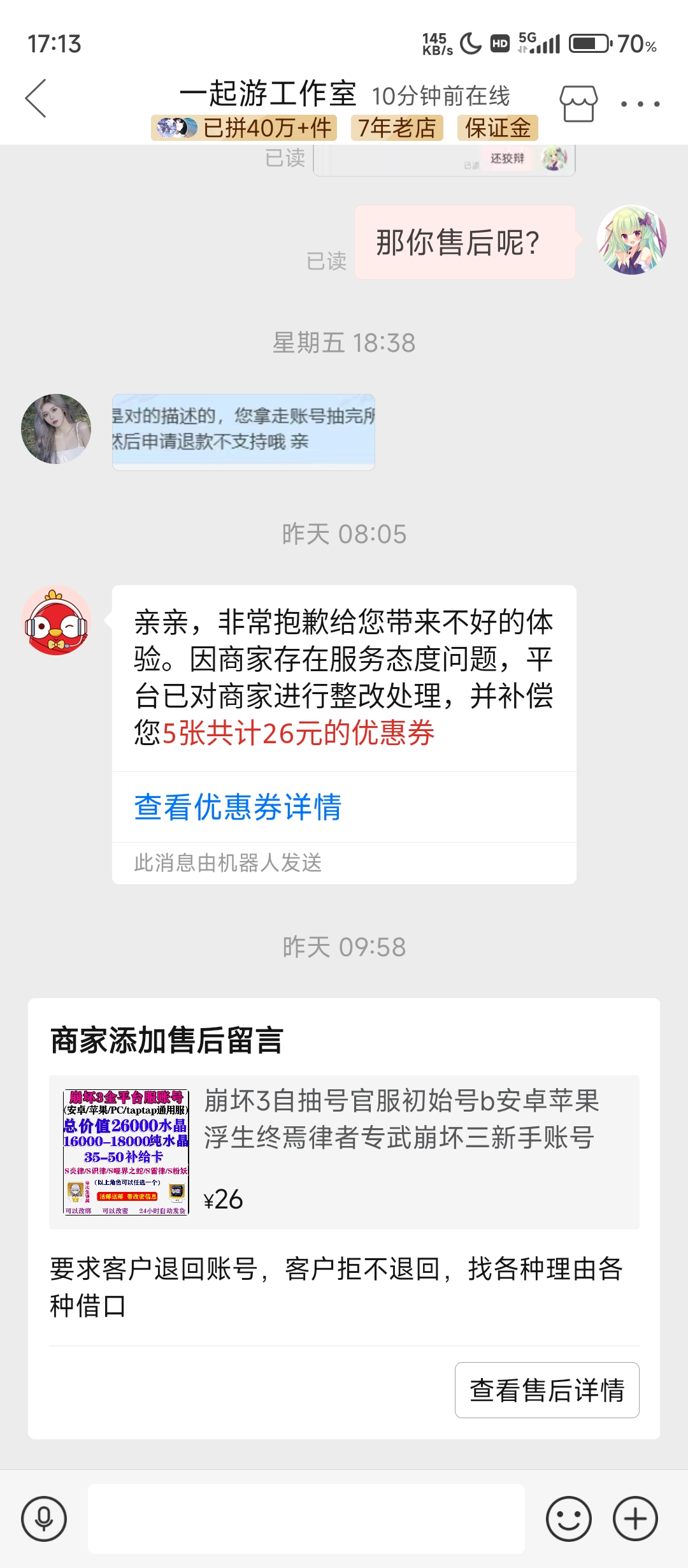Open the merchant's store page icon
688x1568 pixels.
click(578, 103)
